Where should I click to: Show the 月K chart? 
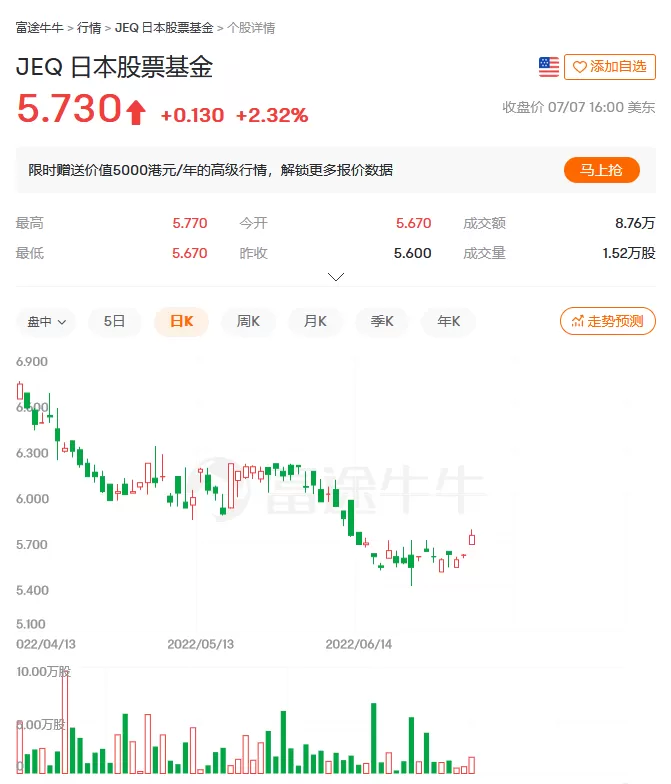click(x=315, y=322)
